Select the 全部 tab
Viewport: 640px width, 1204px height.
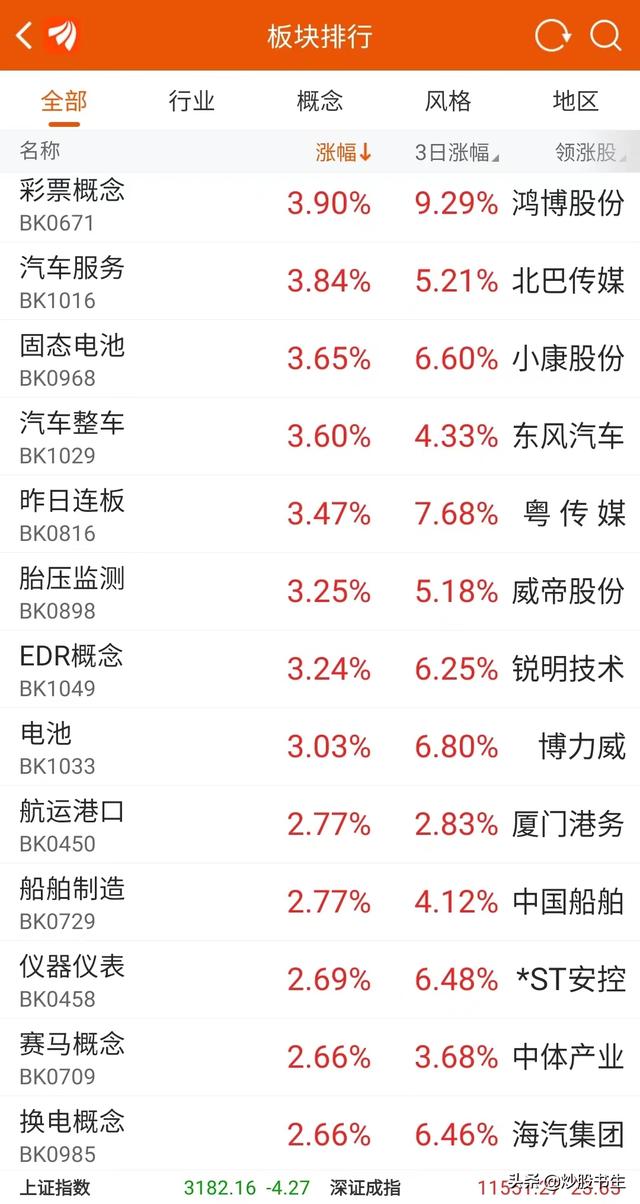coord(64,101)
